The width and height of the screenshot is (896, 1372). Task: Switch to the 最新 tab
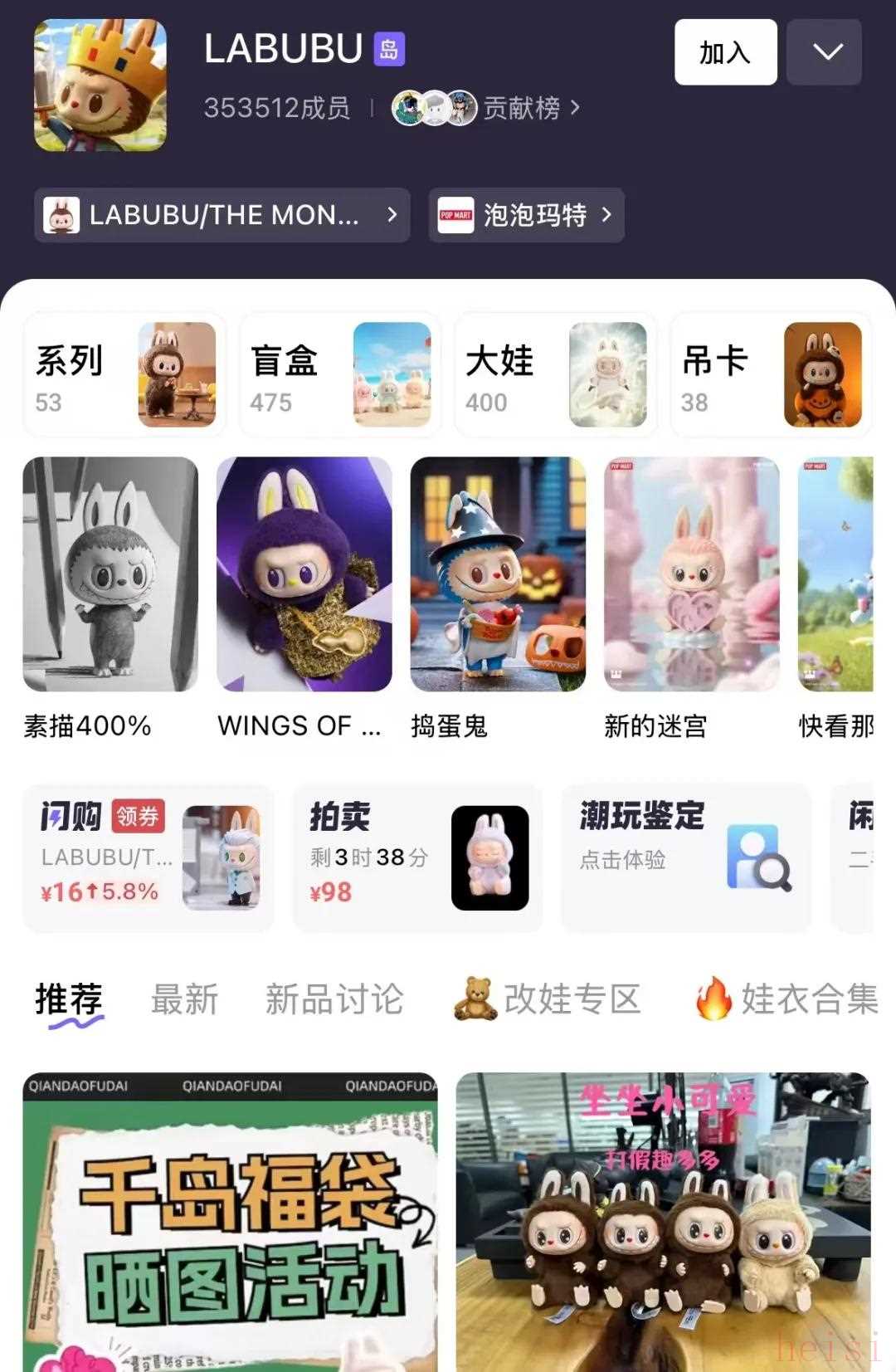point(184,999)
